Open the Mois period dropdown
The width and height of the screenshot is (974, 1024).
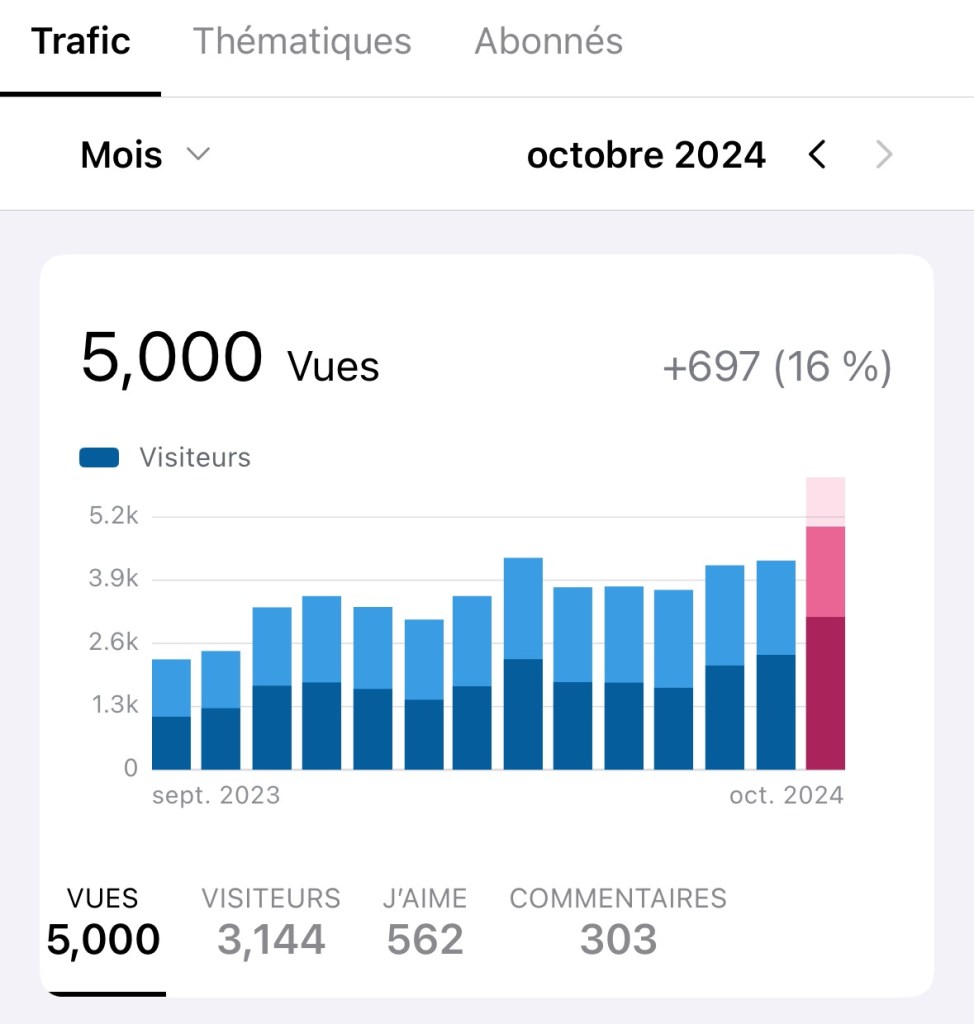click(x=145, y=155)
